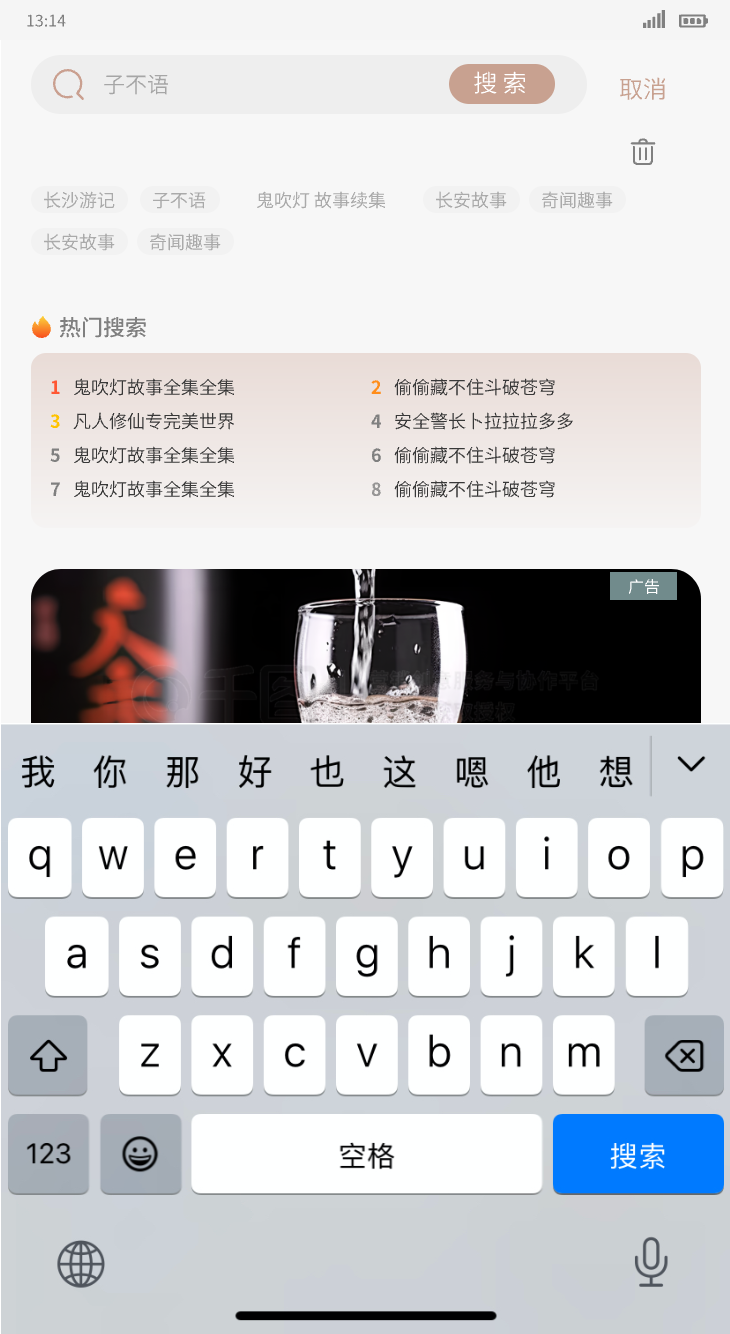Clear search history with trash icon

pyautogui.click(x=643, y=152)
